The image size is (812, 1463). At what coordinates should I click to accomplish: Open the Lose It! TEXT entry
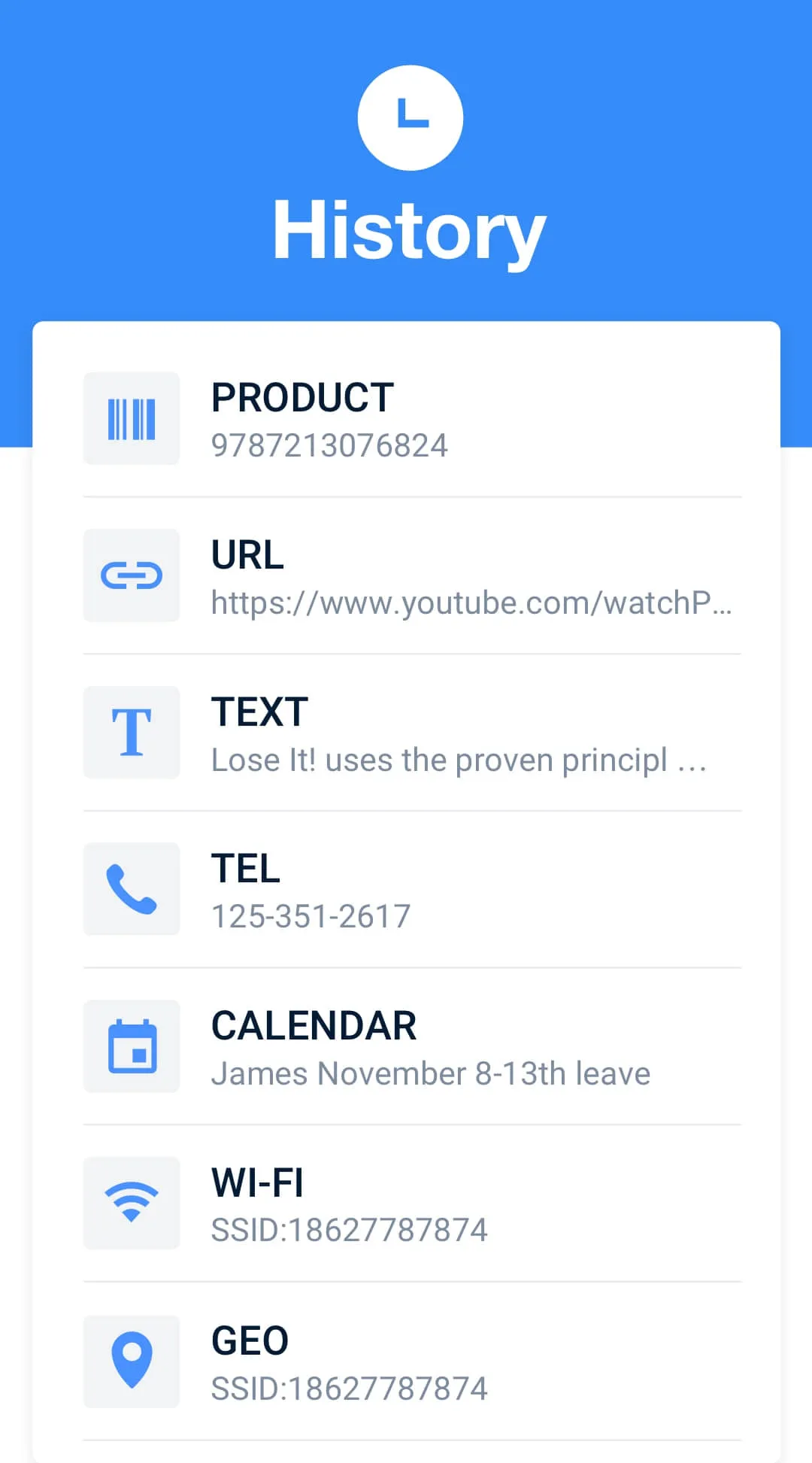[x=411, y=733]
